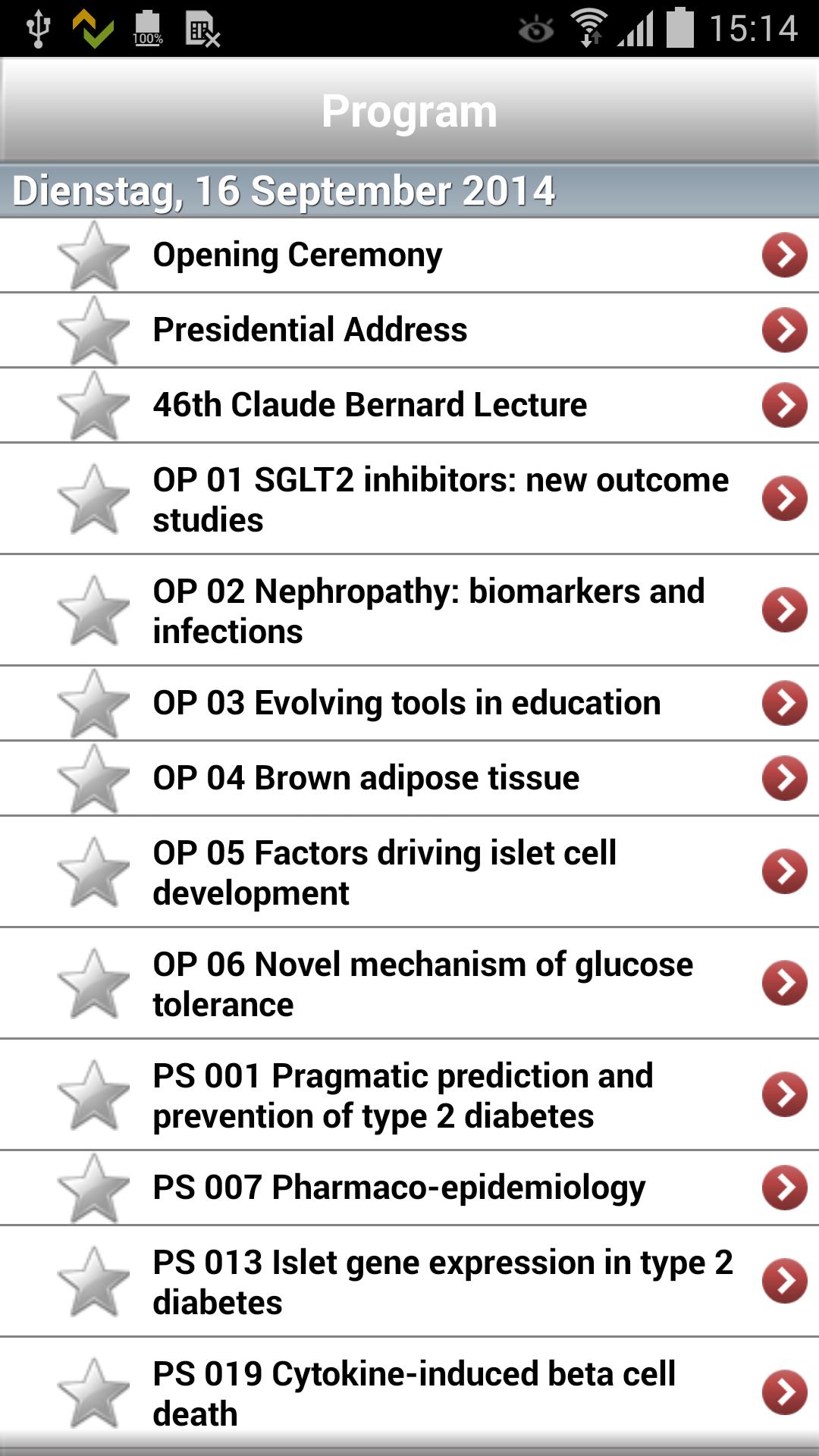Toggle the star for OP 06 Novel mechanism session

pos(93,984)
